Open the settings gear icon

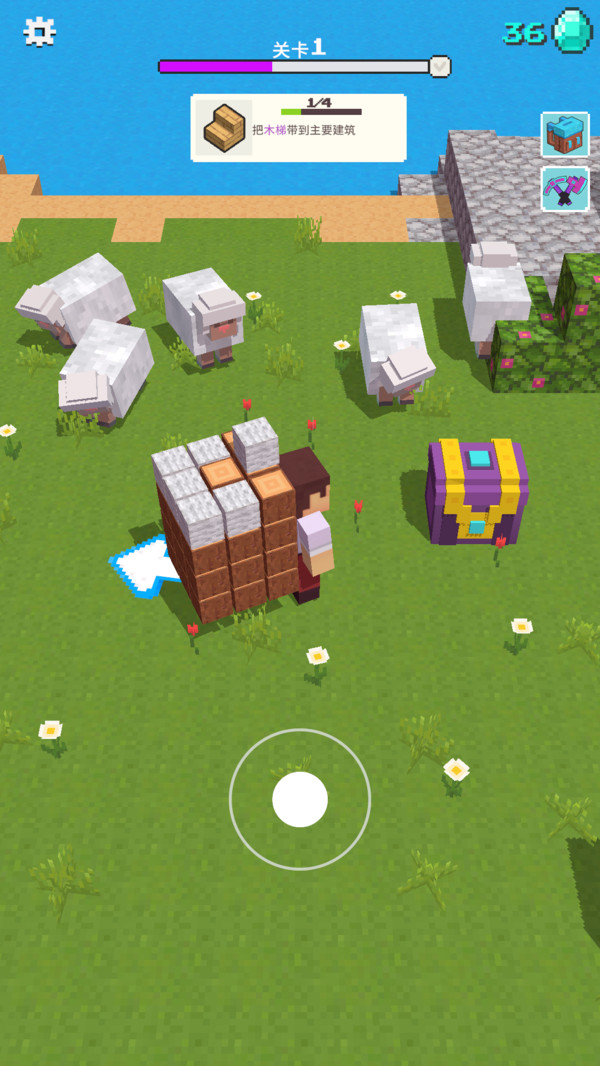[x=39, y=31]
